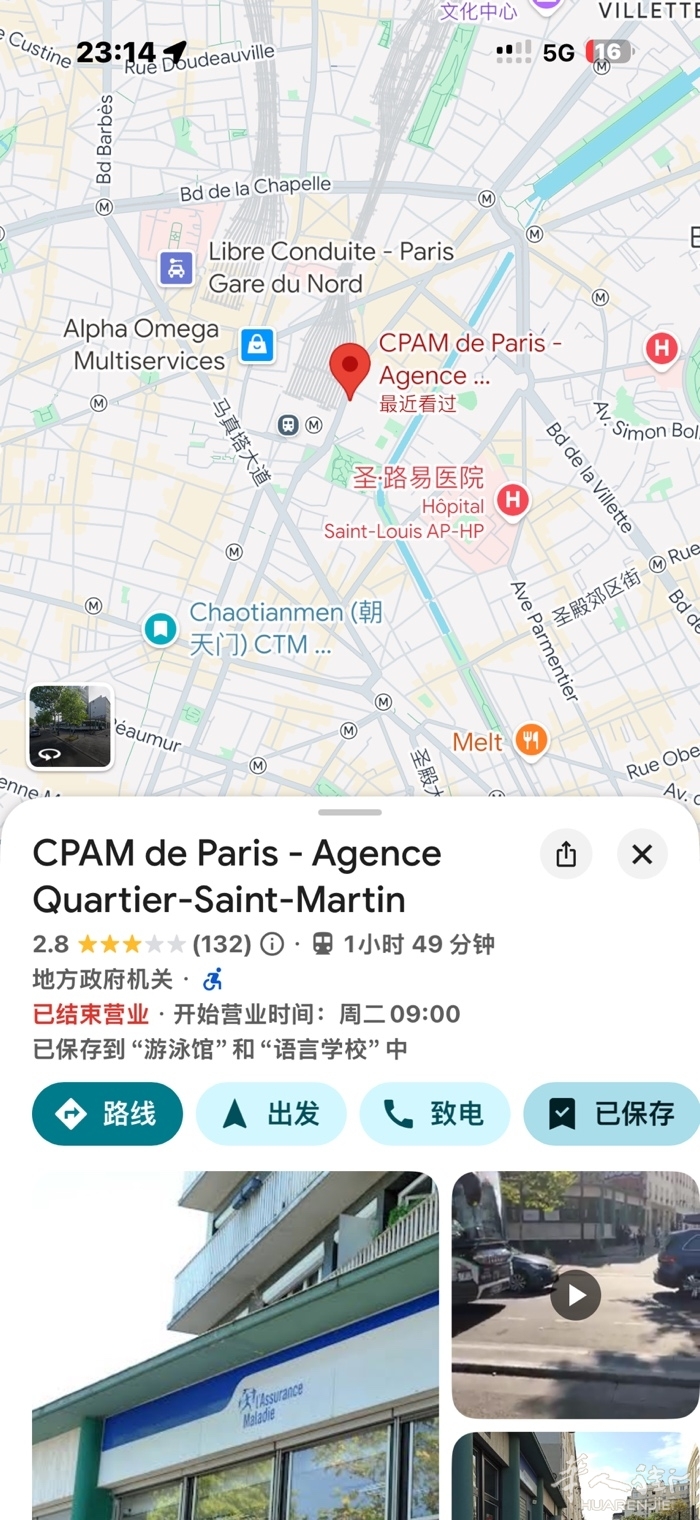Select the Melt restaurant marker
The width and height of the screenshot is (700, 1520).
[x=530, y=741]
